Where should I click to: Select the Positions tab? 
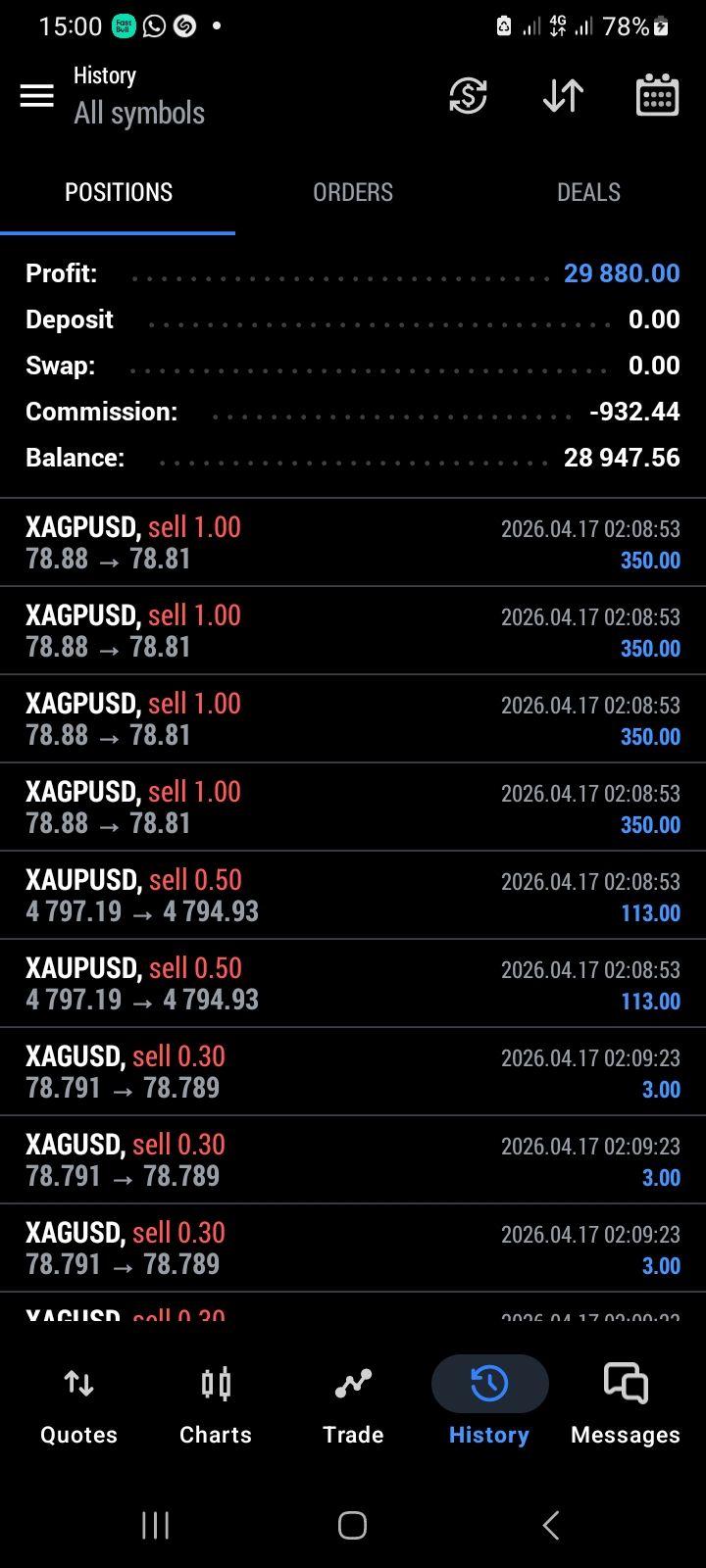point(119,192)
